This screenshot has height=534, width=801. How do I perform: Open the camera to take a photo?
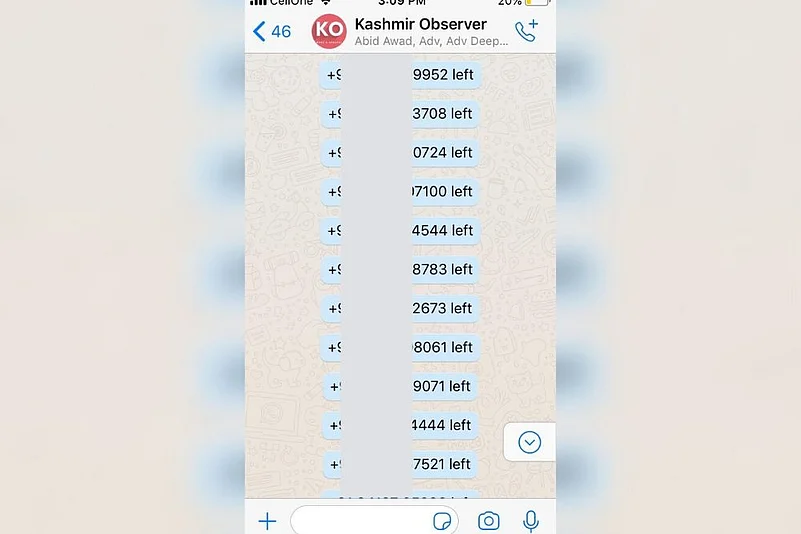[x=488, y=521]
